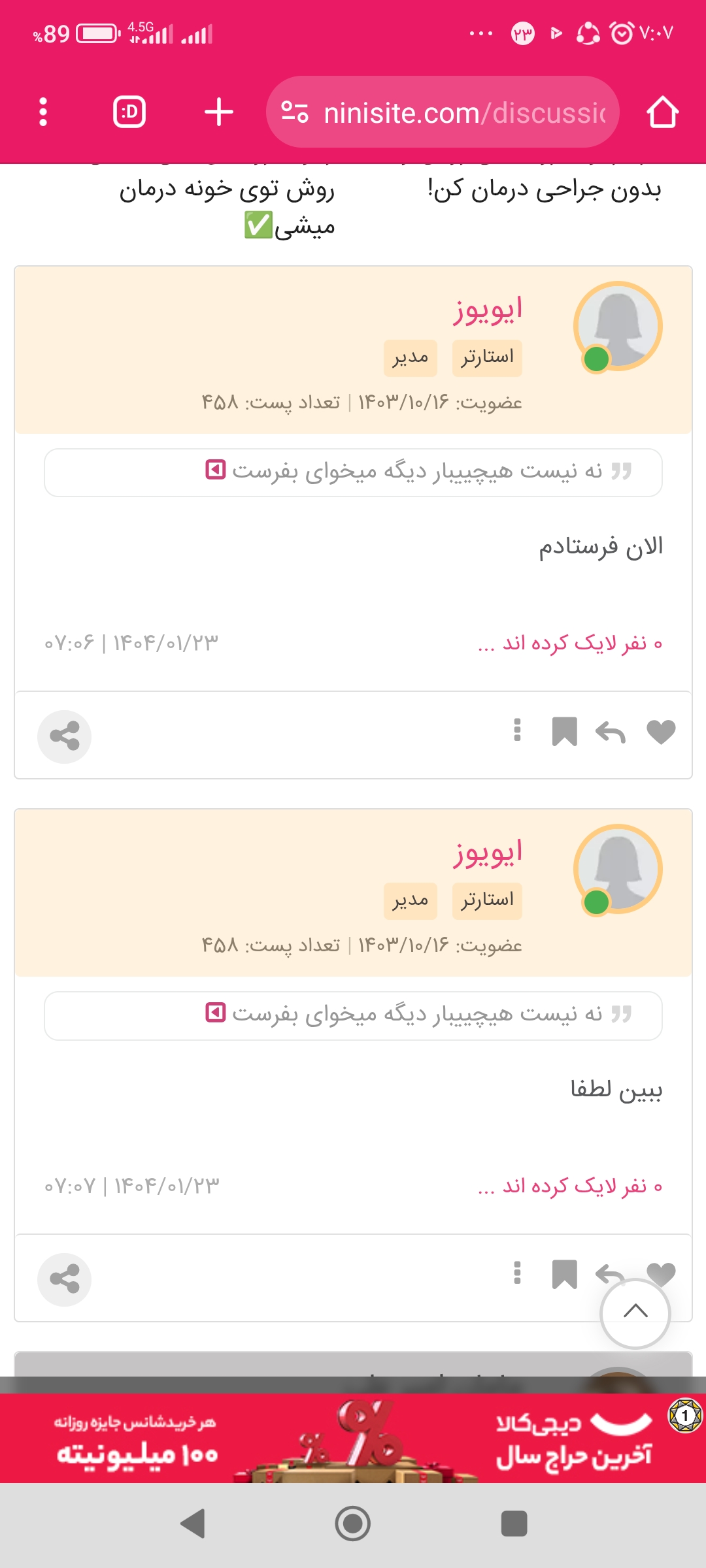This screenshot has width=706, height=1568.
Task: Open the browser overflow menu
Action: 43,112
